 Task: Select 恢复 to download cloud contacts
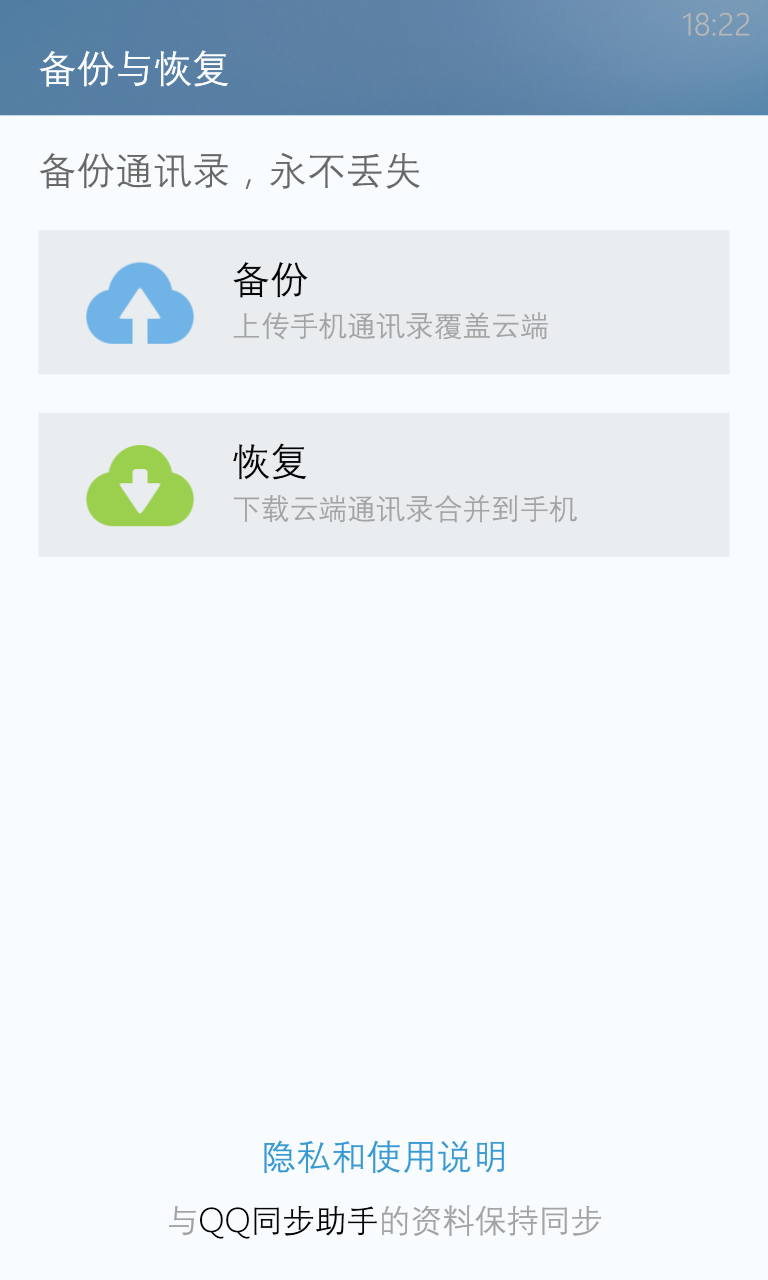point(384,484)
